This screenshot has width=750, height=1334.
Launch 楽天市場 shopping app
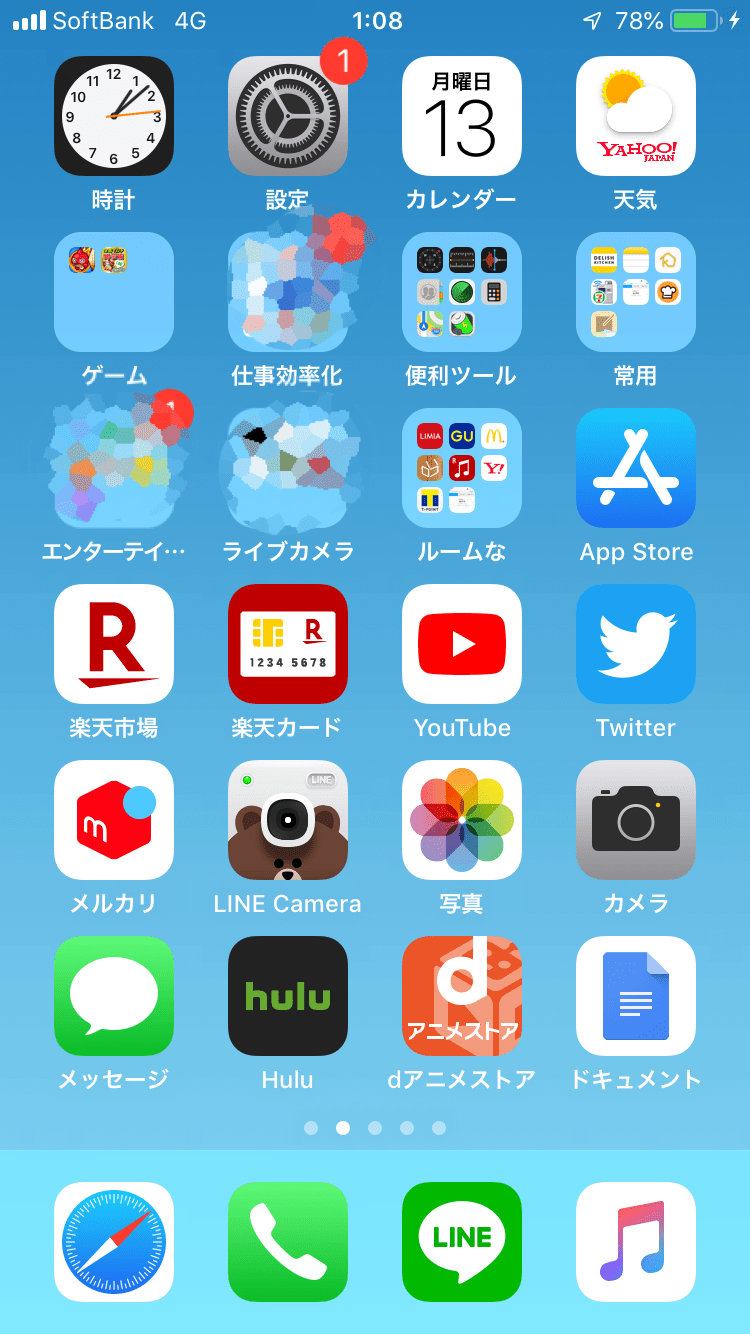(x=114, y=644)
